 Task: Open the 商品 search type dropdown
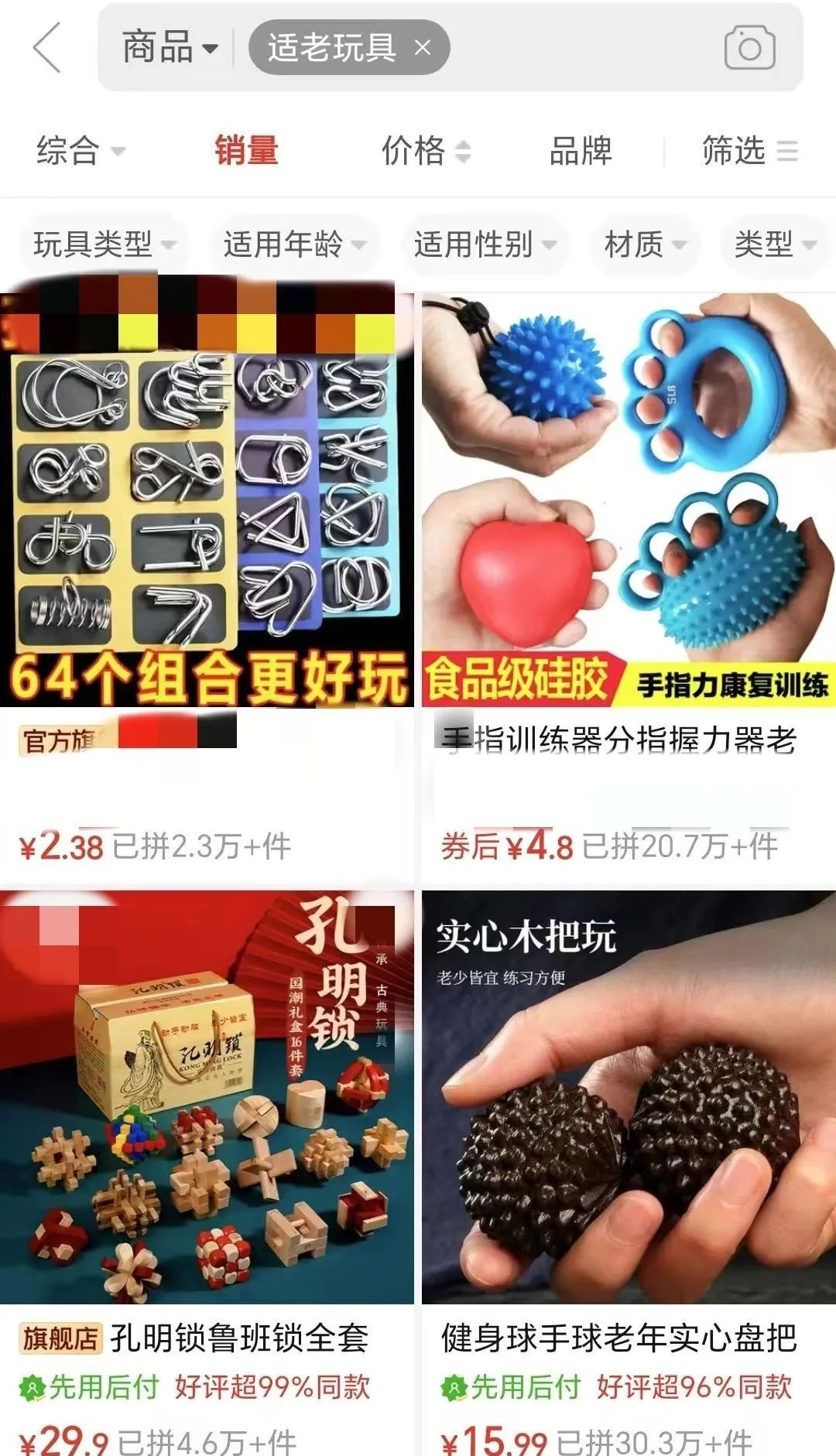[170, 48]
